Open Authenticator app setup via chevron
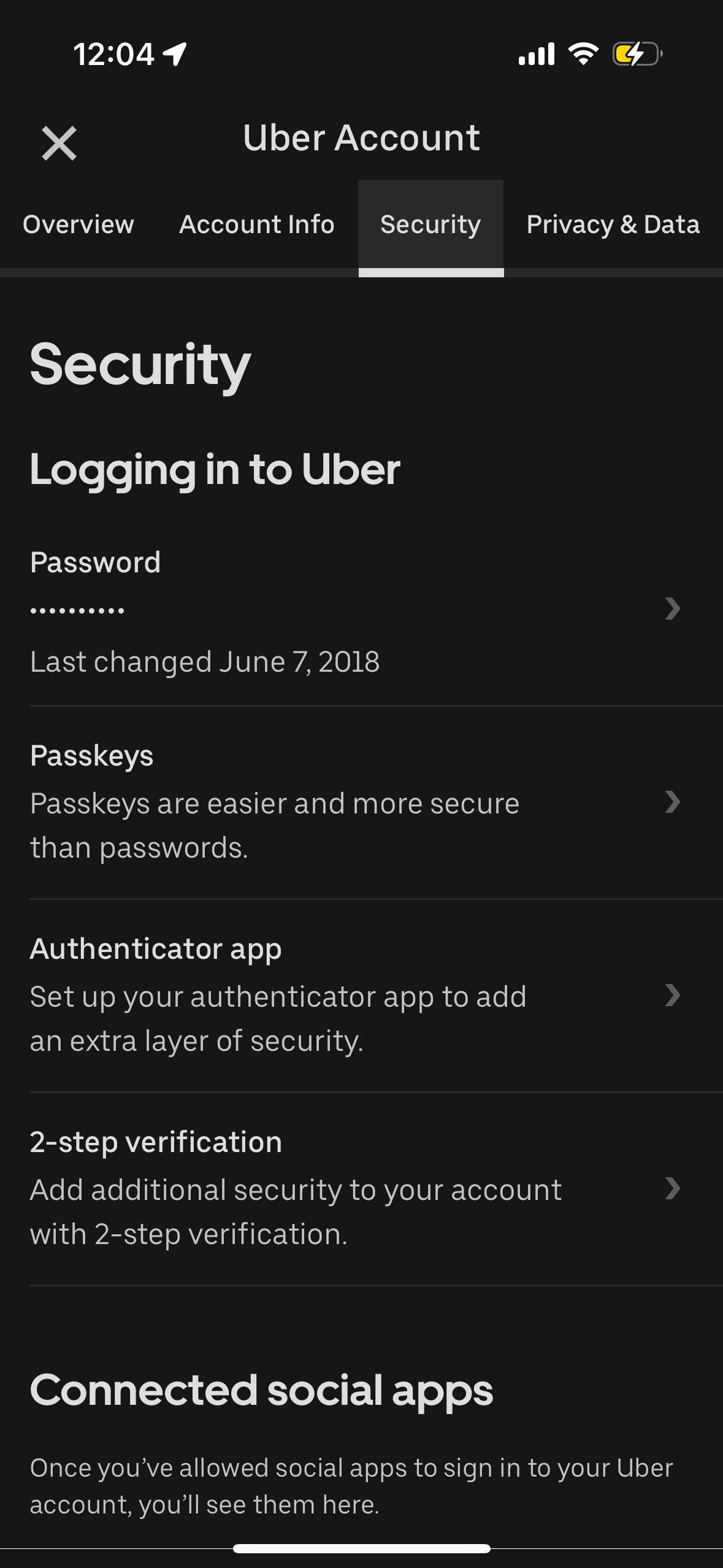This screenshot has width=723, height=1568. pos(673,996)
